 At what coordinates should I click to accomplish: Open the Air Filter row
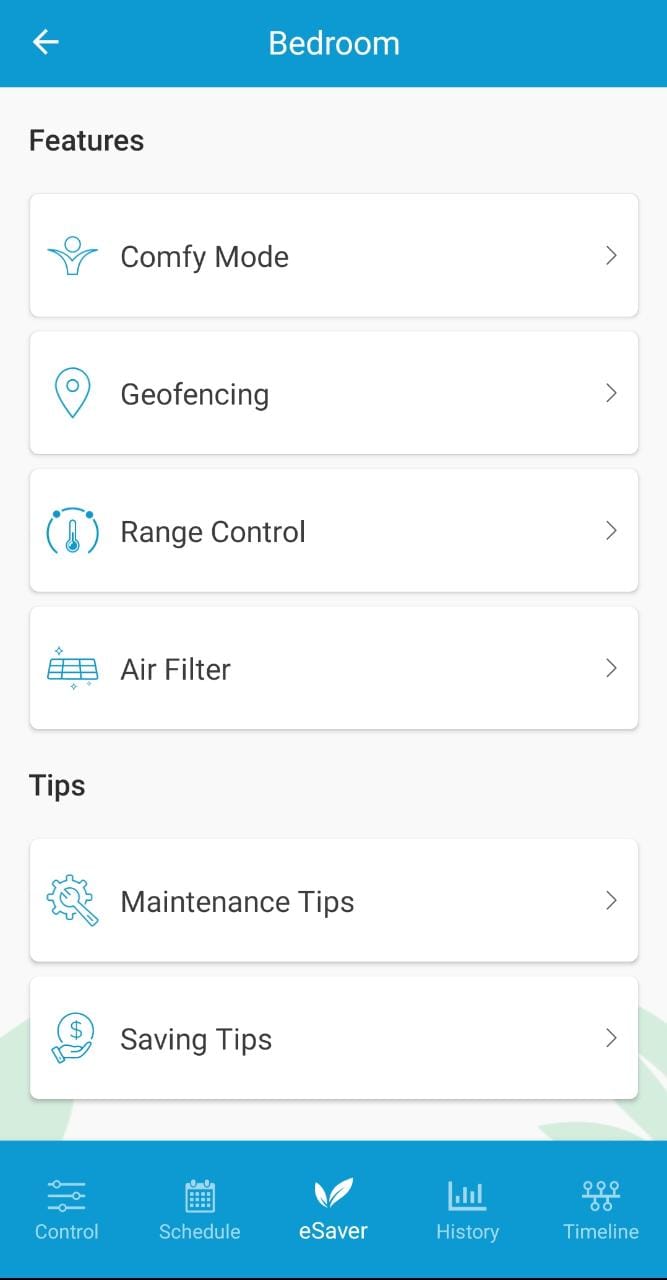coord(333,668)
